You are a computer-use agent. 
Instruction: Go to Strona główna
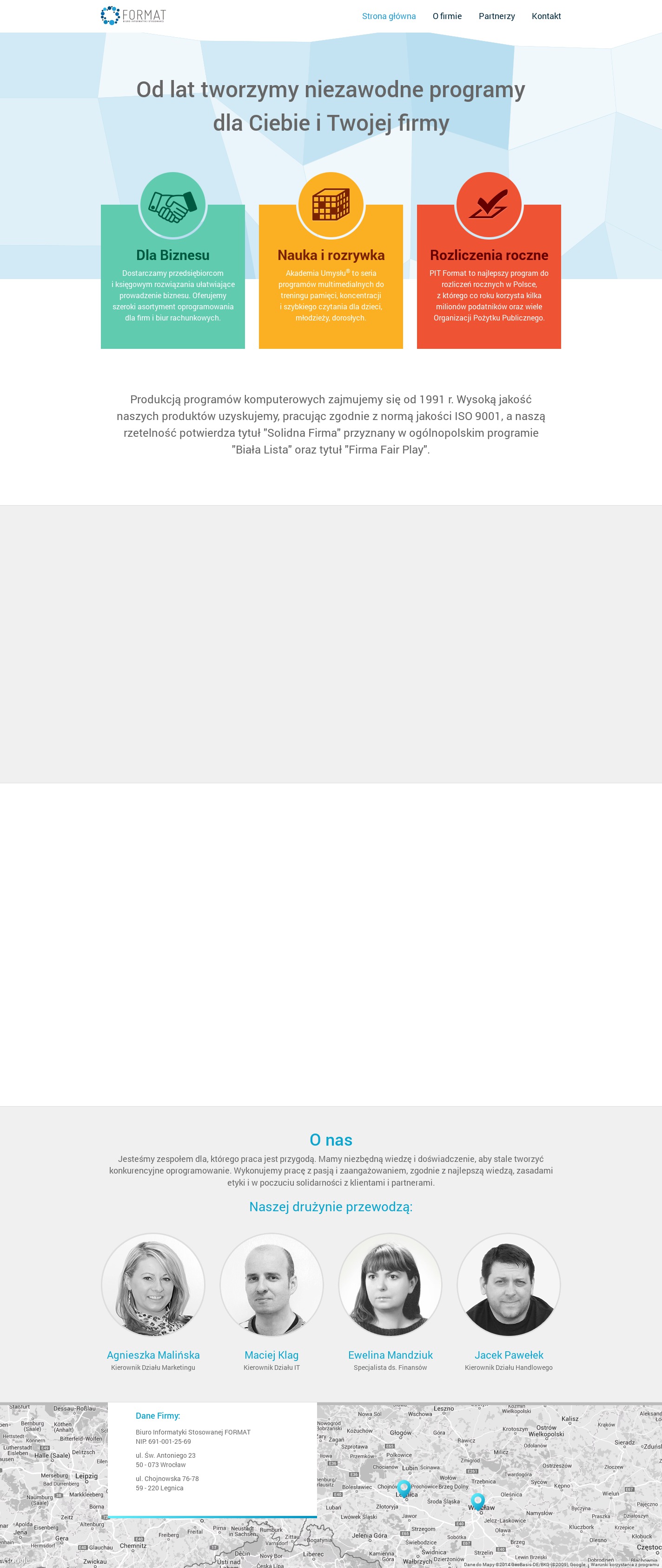[x=389, y=16]
